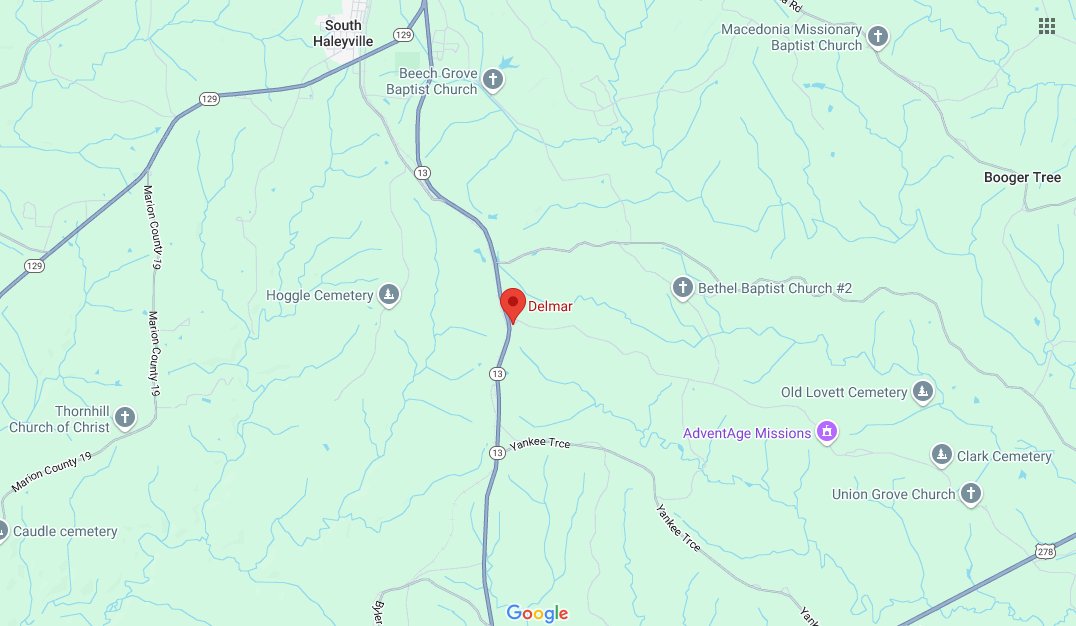Screen dimensions: 1076x626
Task: Tap the AdventAge Missions place marker
Action: click(x=826, y=433)
